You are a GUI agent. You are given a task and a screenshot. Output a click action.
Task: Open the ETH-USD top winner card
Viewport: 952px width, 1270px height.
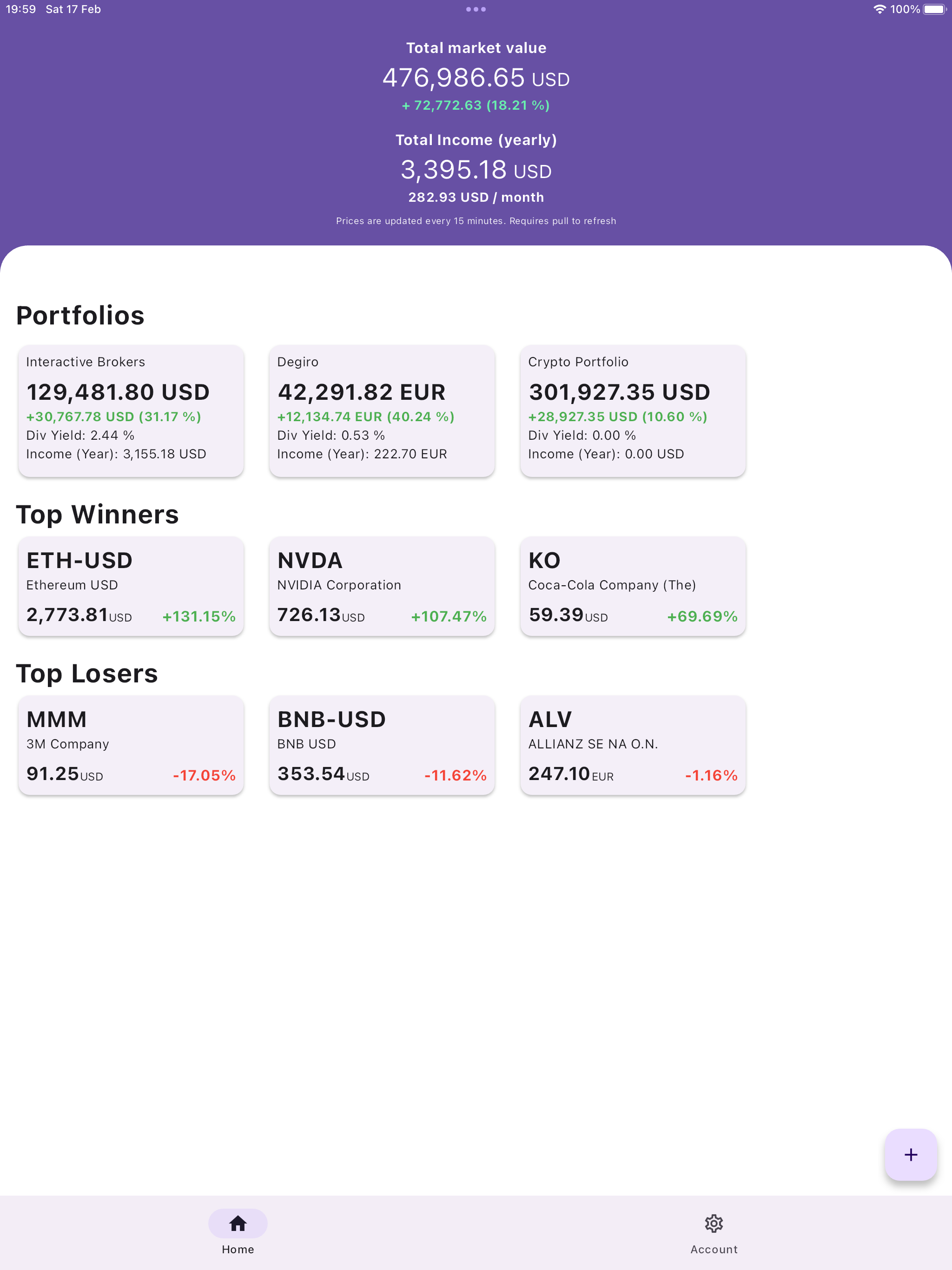pos(131,586)
